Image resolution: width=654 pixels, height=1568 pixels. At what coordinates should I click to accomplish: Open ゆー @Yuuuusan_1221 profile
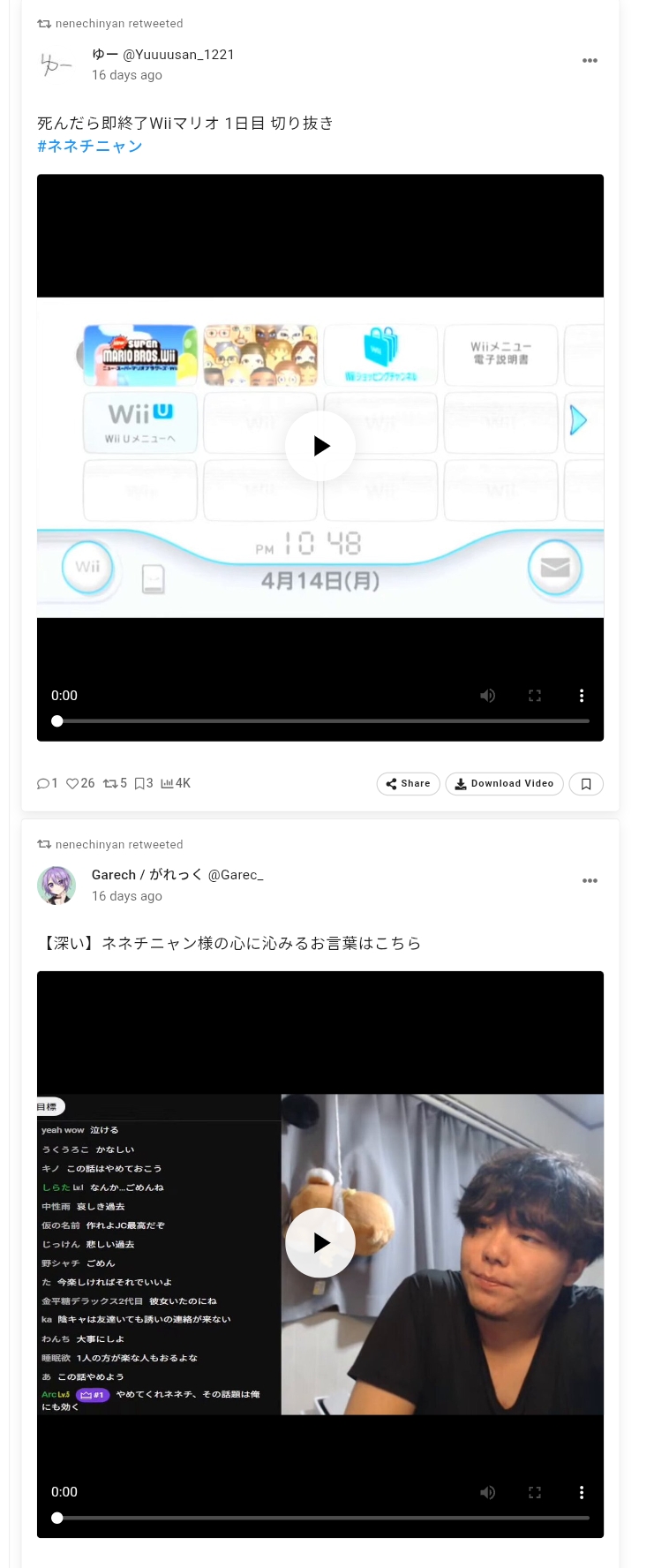tap(162, 55)
